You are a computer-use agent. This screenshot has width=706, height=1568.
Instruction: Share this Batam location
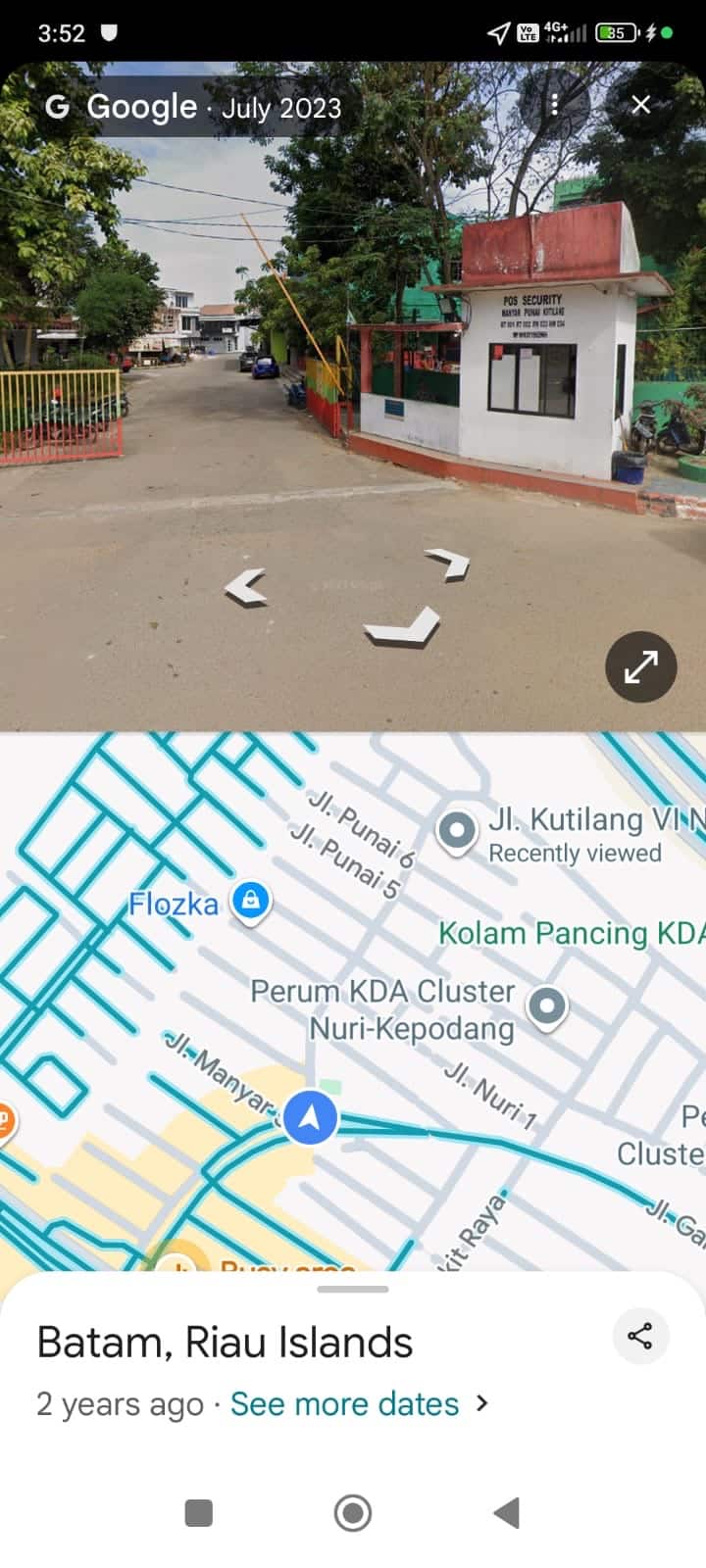coord(640,1336)
